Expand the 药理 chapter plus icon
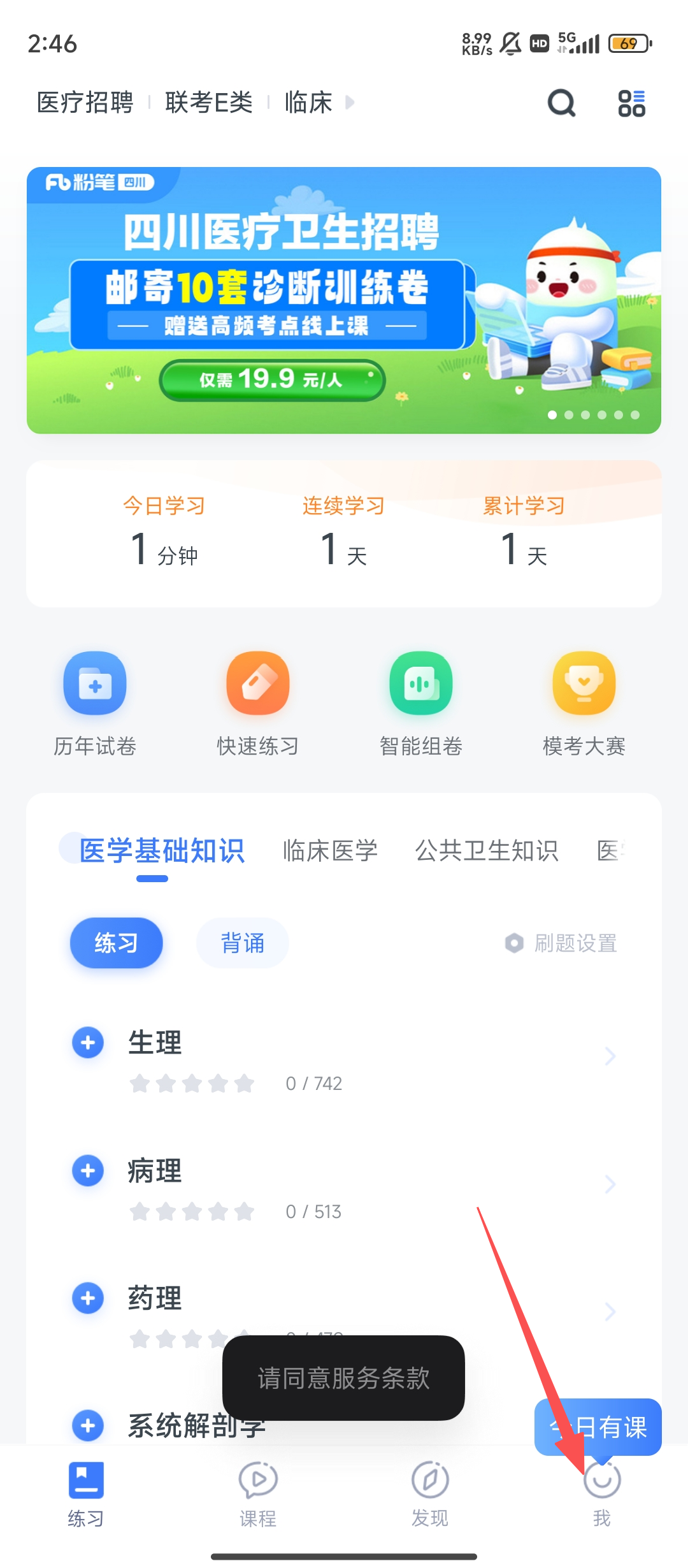 (x=88, y=1298)
